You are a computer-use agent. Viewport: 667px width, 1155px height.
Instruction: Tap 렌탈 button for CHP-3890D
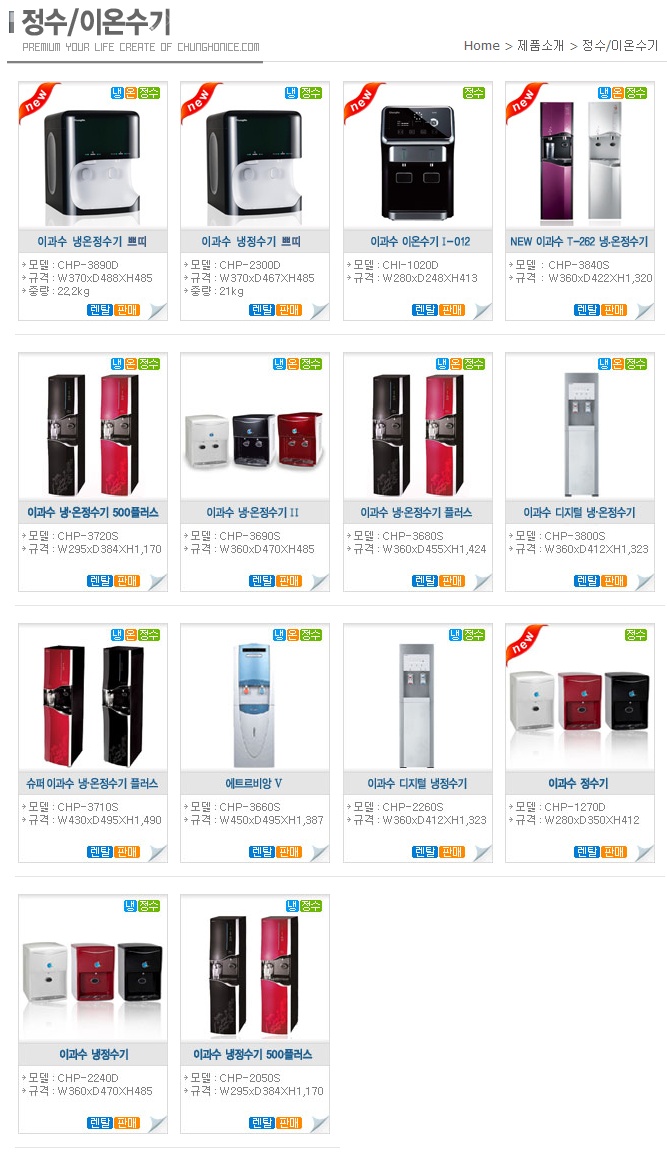click(x=99, y=310)
